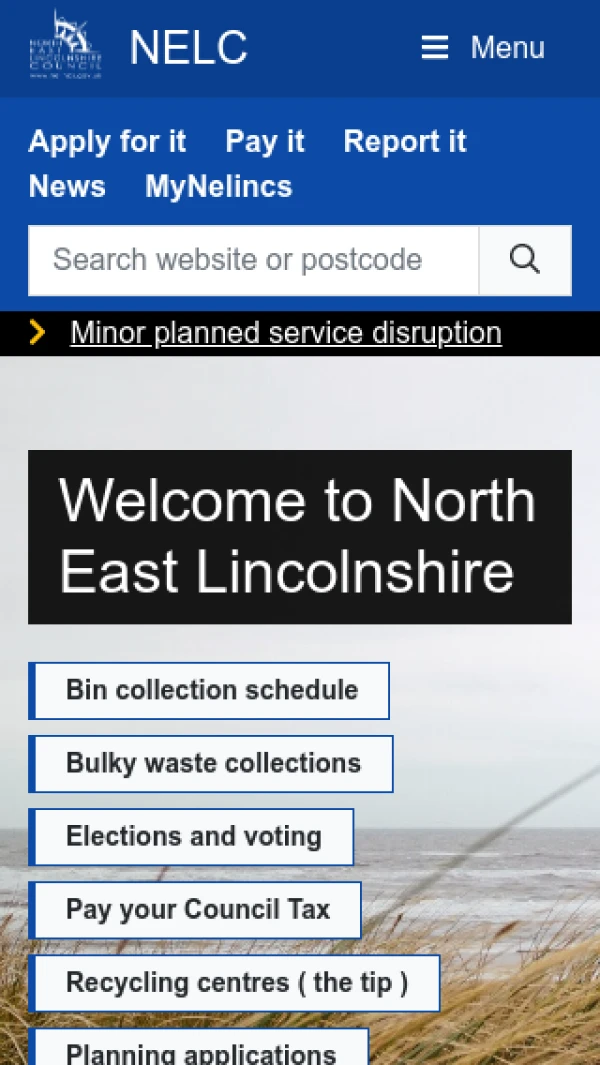
Task: Open Recycling centres (the tip)
Action: [236, 982]
